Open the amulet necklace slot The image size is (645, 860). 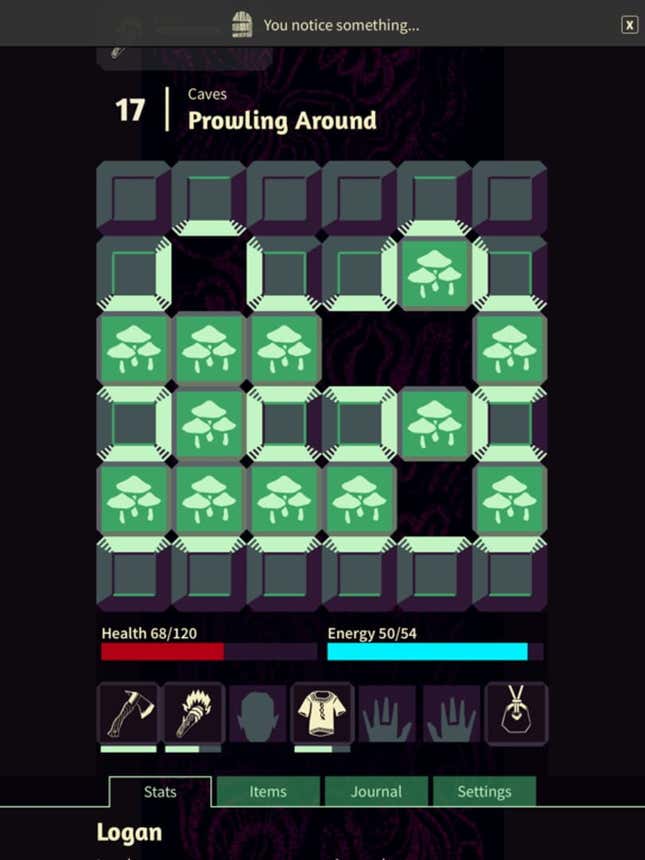pos(516,713)
